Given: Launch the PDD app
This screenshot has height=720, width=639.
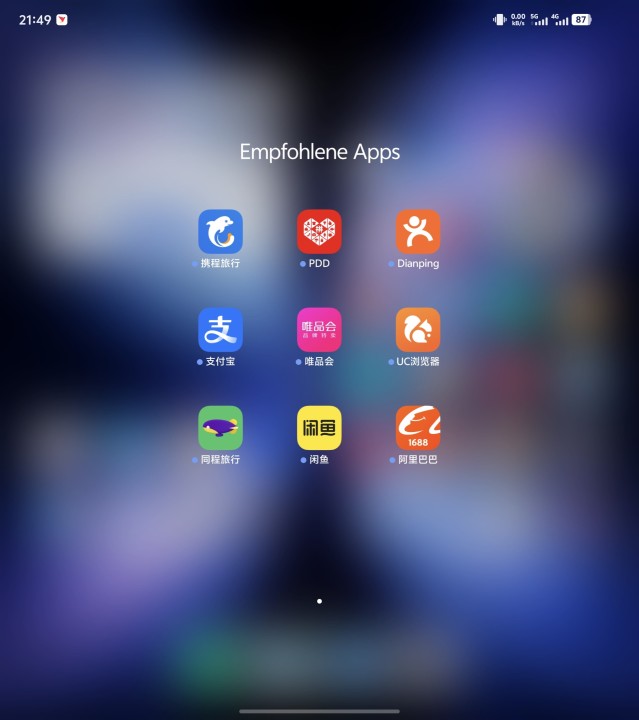Looking at the screenshot, I should [x=319, y=232].
